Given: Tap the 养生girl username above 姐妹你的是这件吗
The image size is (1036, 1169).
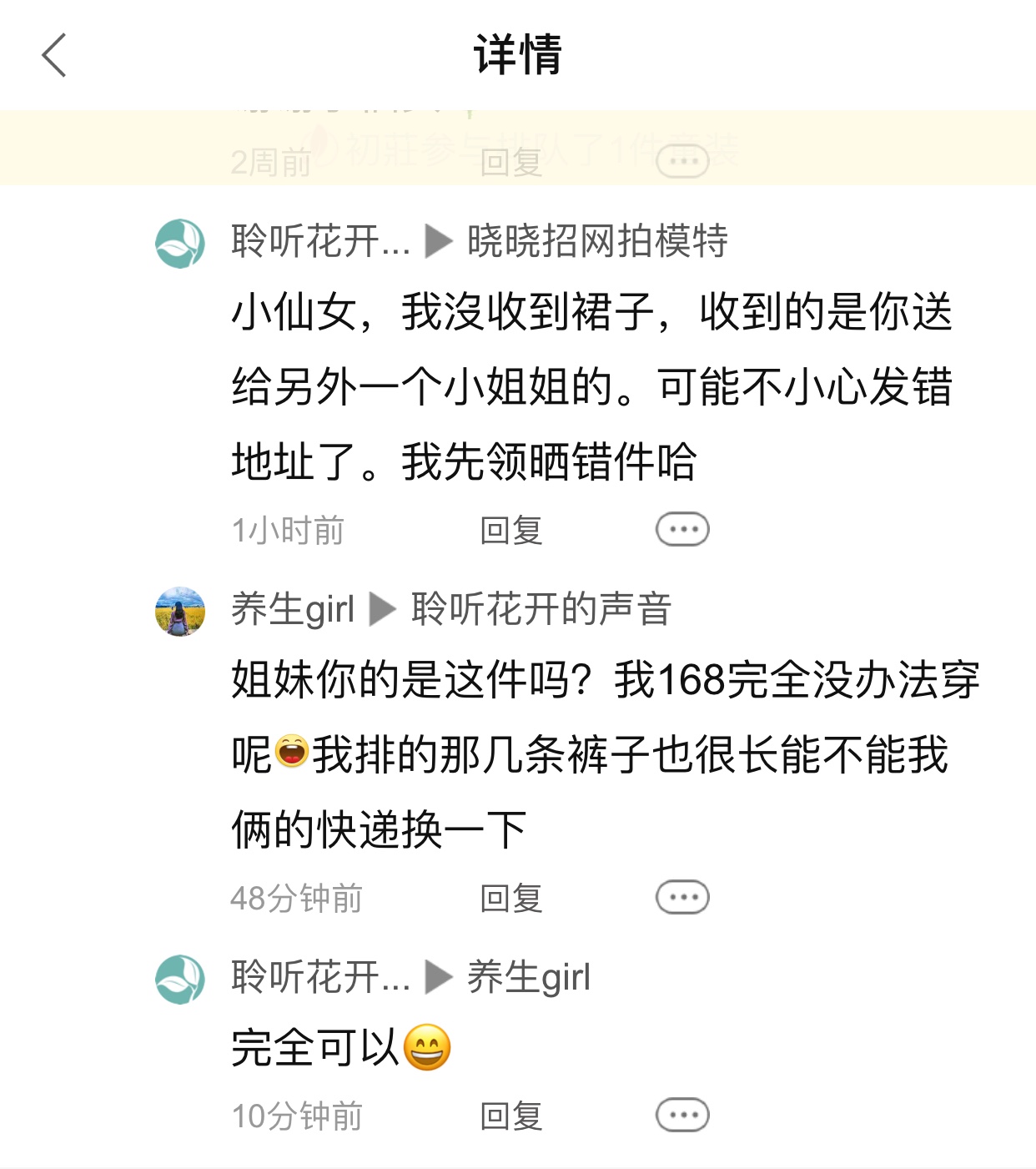Looking at the screenshot, I should tap(293, 609).
